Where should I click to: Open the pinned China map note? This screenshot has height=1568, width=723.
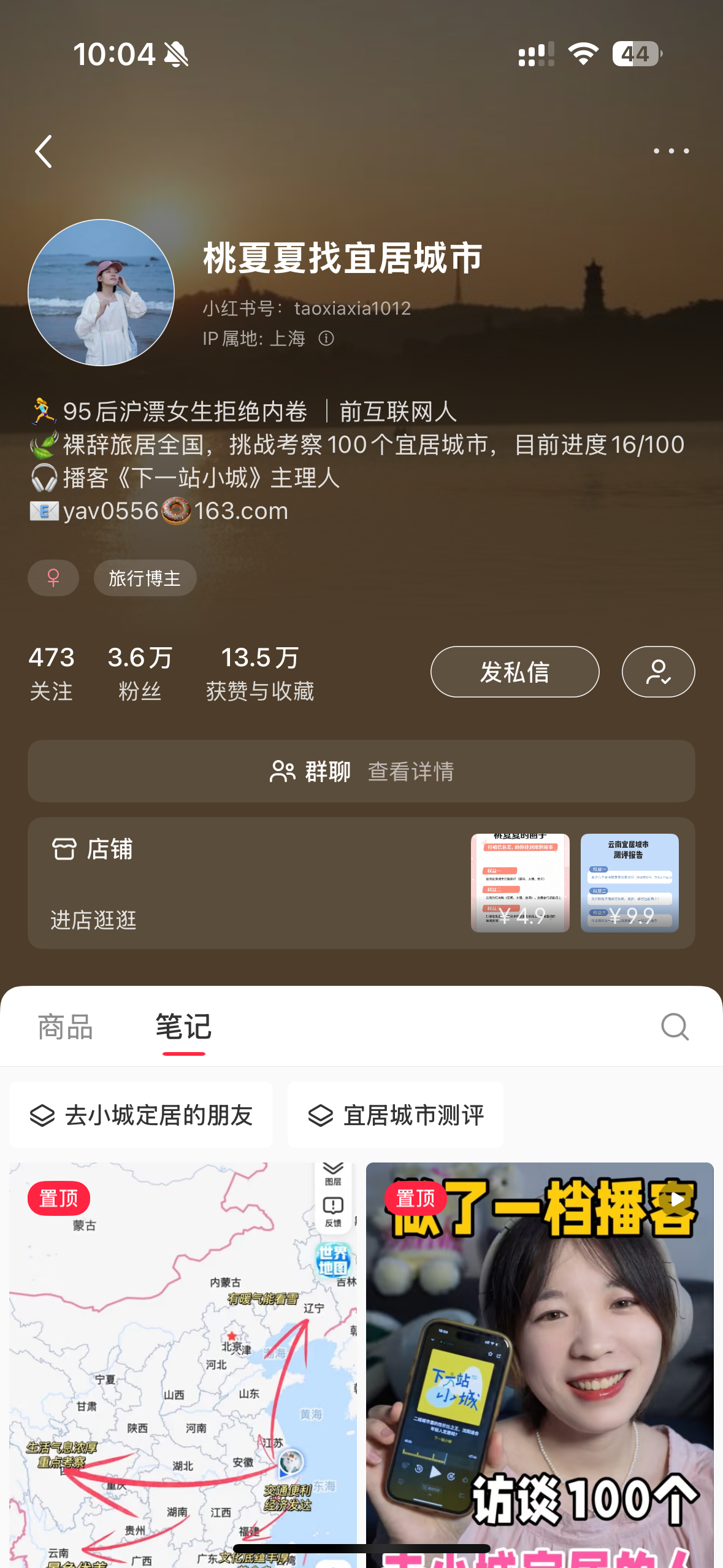[x=183, y=1365]
